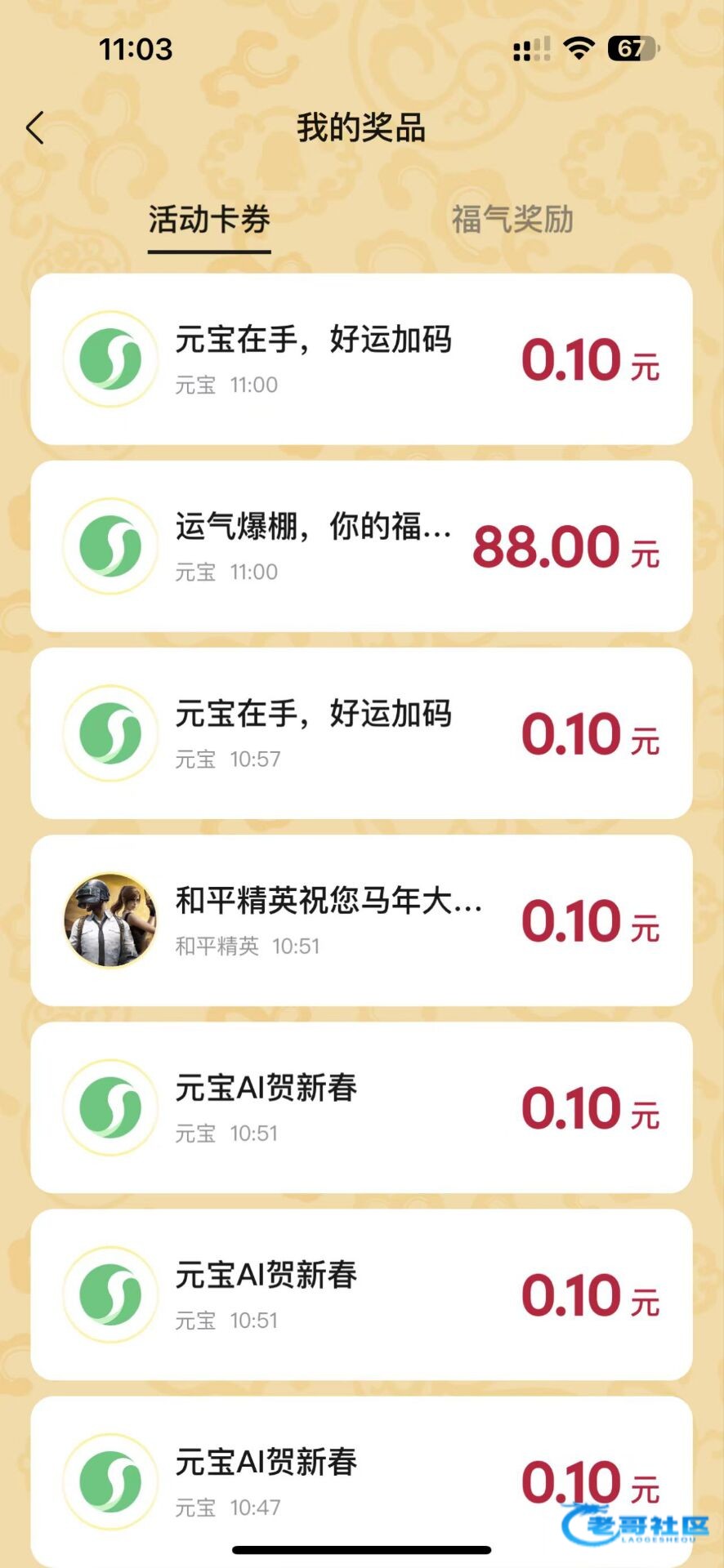Open the 和平精英 0.10 元 prize card

[361, 920]
